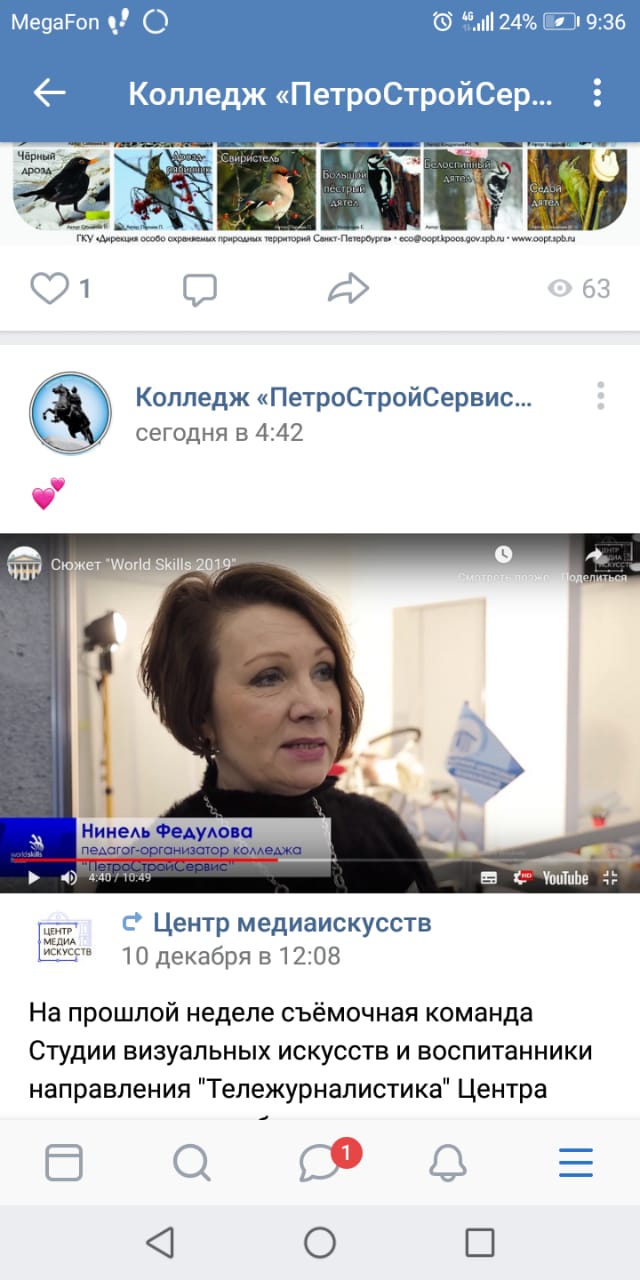Go to the system home screen
The width and height of the screenshot is (640, 1280).
click(320, 1242)
